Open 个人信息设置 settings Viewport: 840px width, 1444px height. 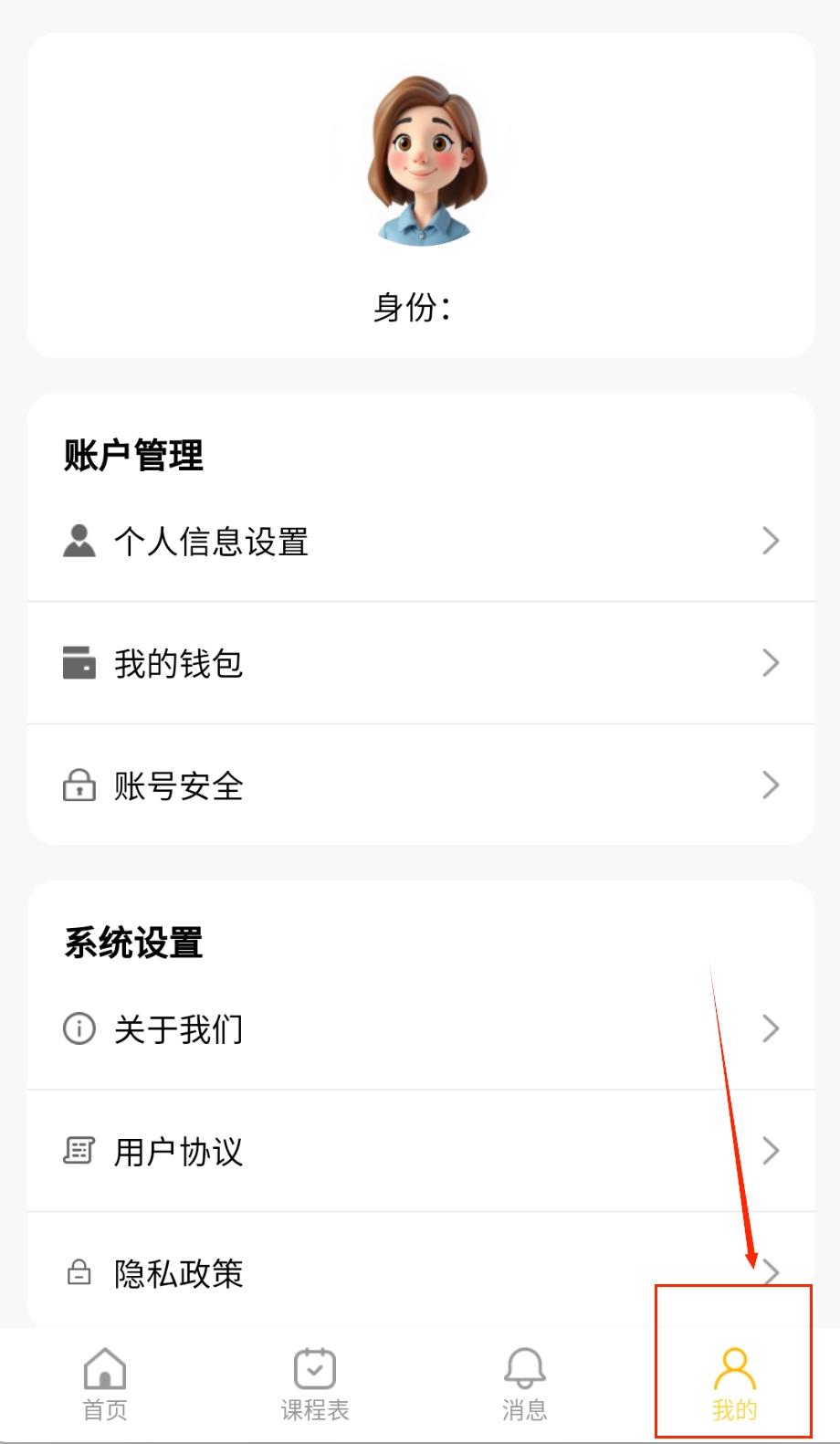point(420,542)
